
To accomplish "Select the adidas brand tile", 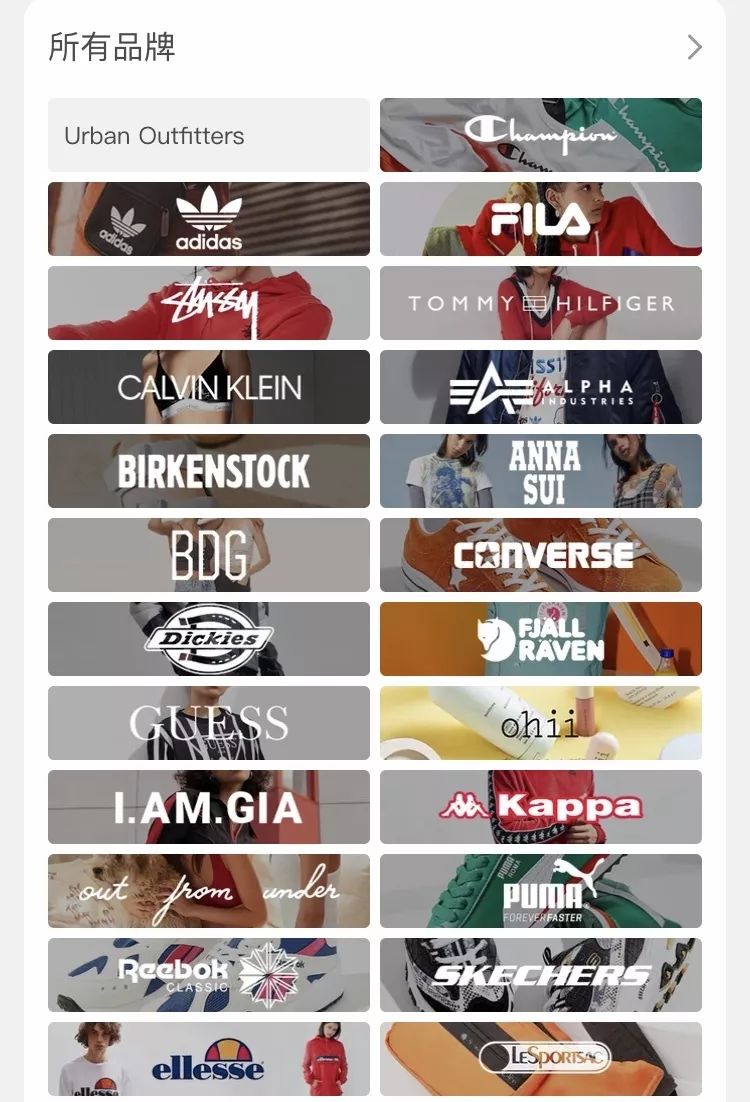I will [208, 219].
